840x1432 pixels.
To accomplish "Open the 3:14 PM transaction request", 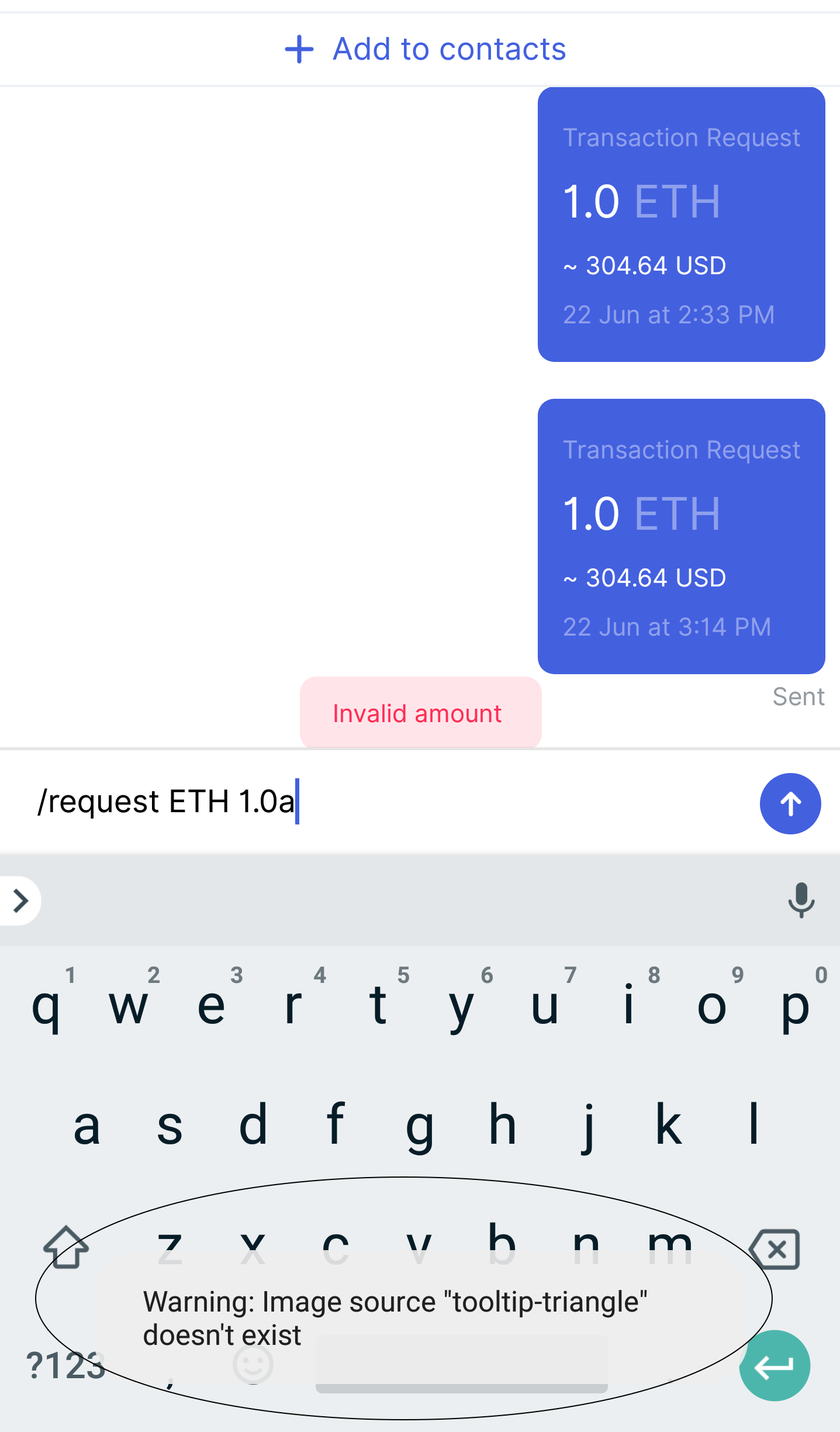I will point(681,536).
